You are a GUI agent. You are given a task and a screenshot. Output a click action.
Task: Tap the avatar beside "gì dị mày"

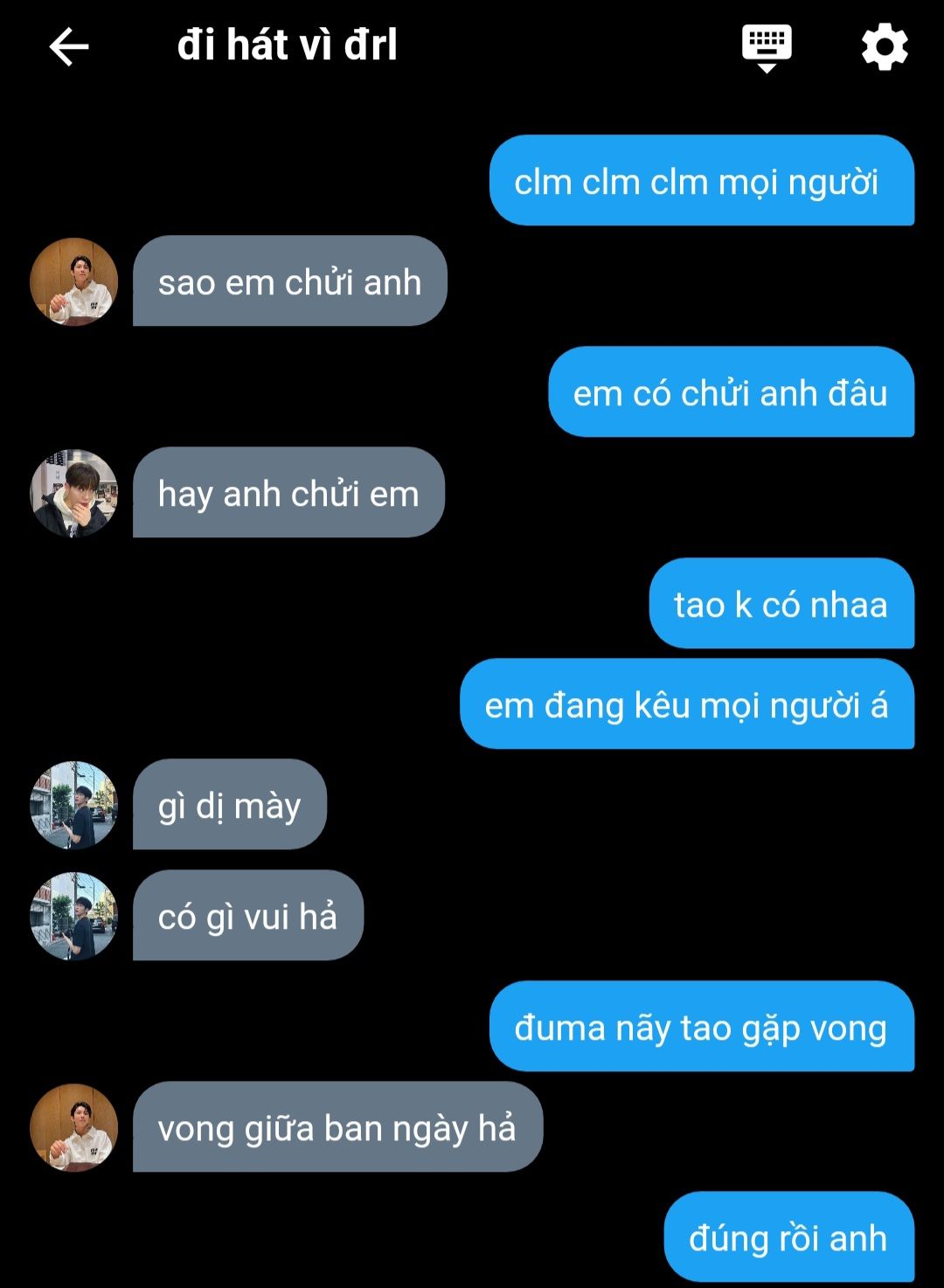(74, 805)
